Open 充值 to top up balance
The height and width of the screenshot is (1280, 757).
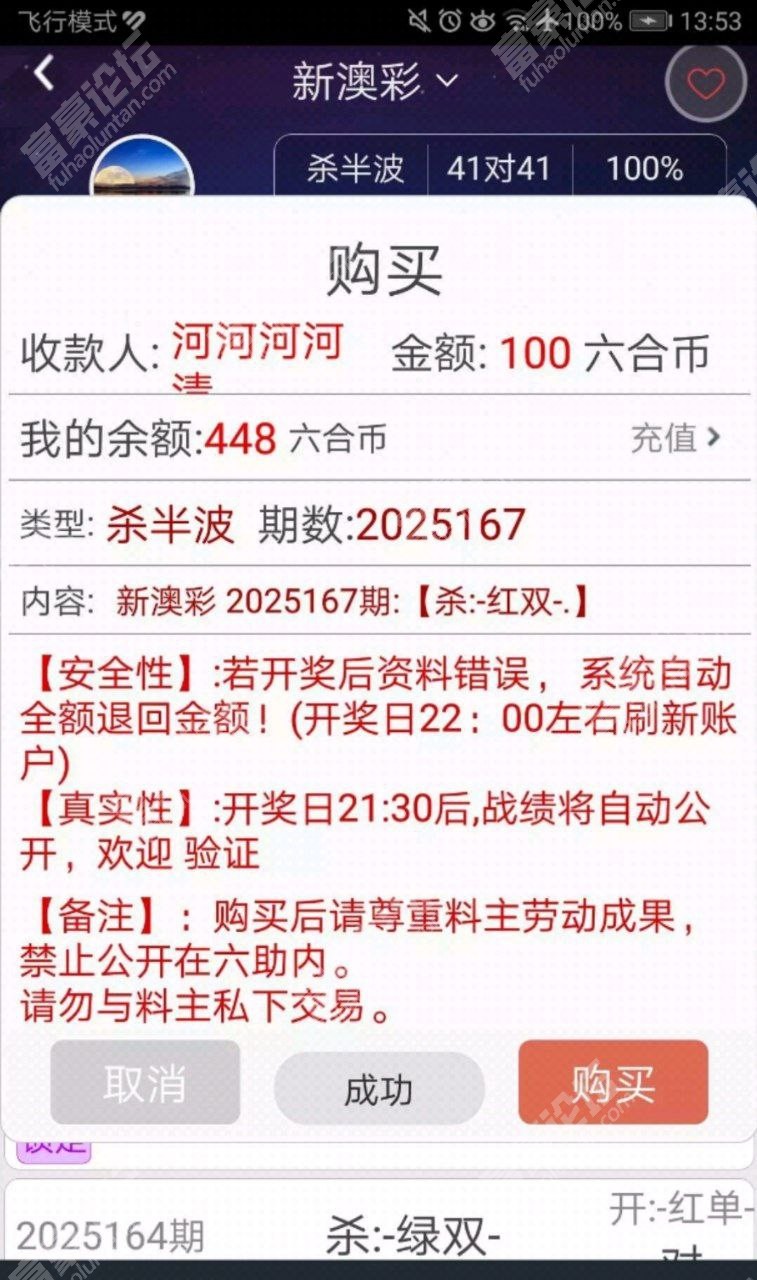tap(676, 437)
